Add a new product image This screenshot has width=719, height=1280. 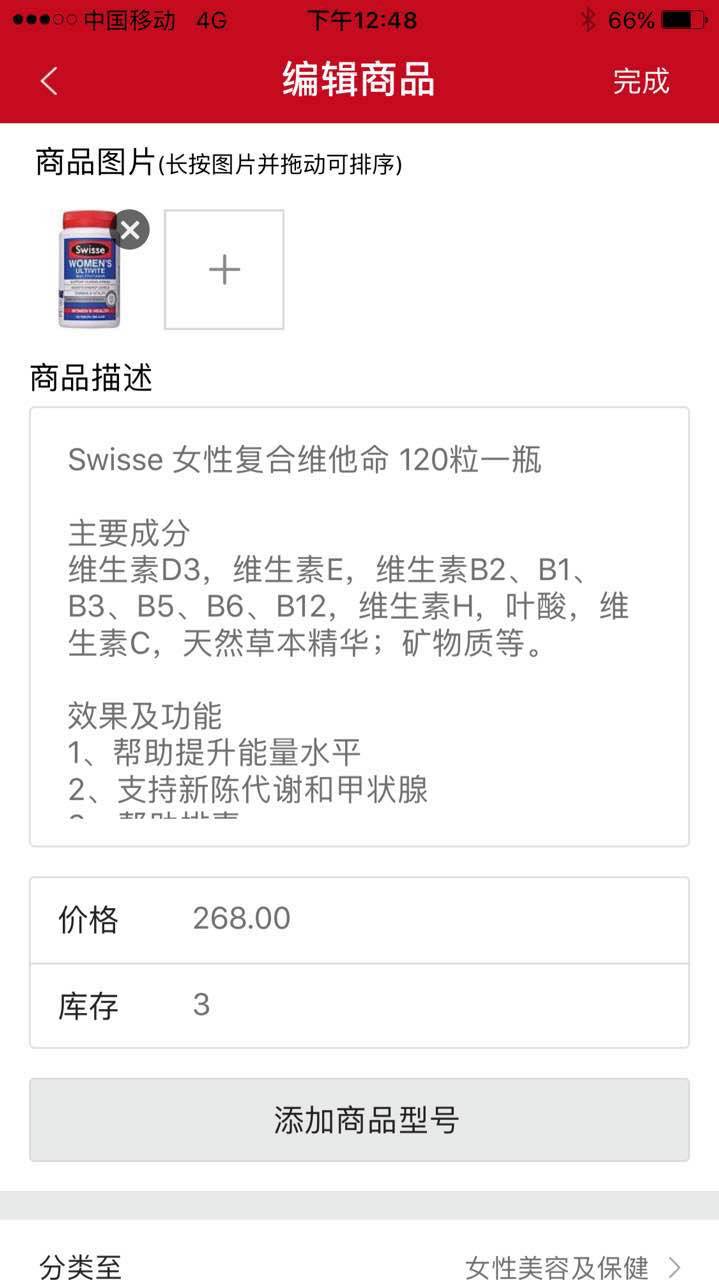(224, 270)
